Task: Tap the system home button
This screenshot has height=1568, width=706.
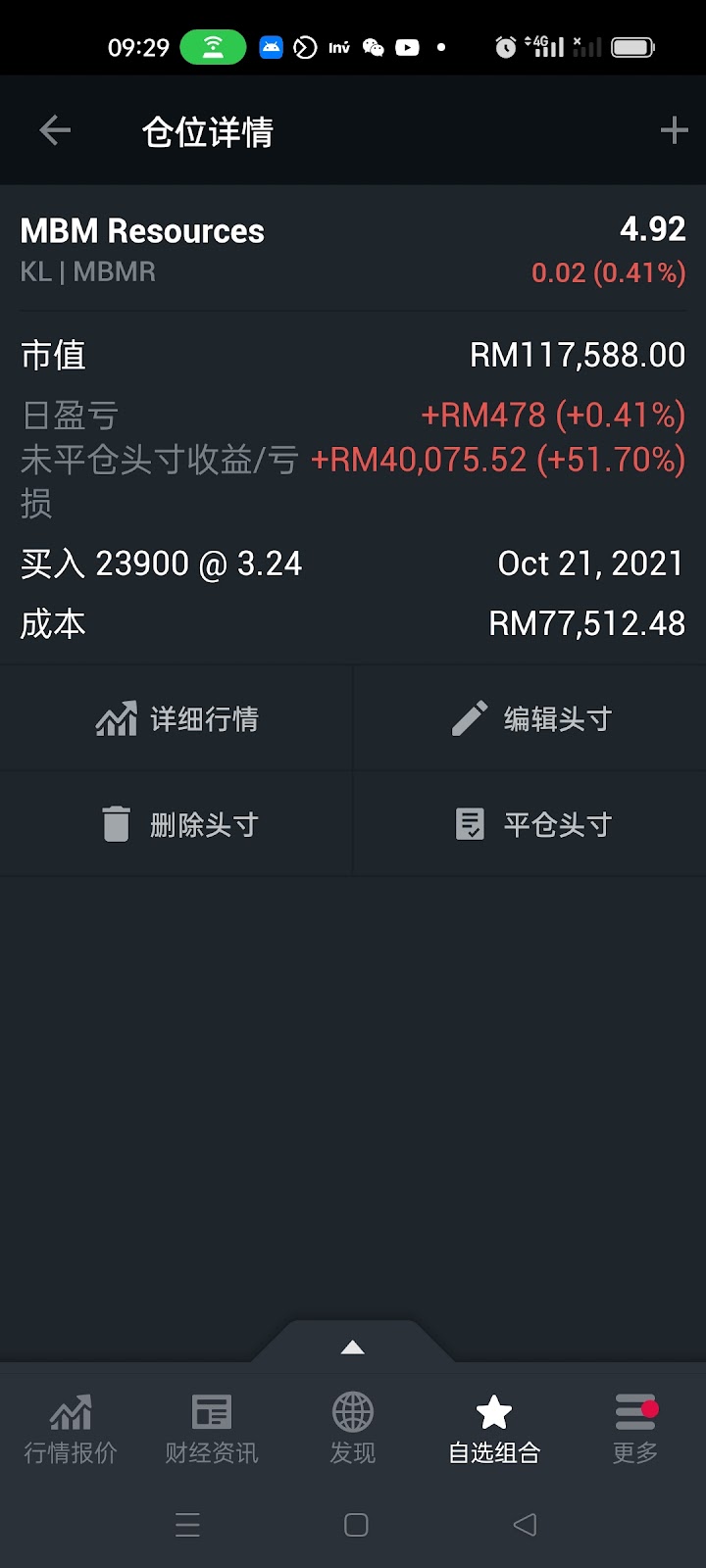Action: (356, 1525)
